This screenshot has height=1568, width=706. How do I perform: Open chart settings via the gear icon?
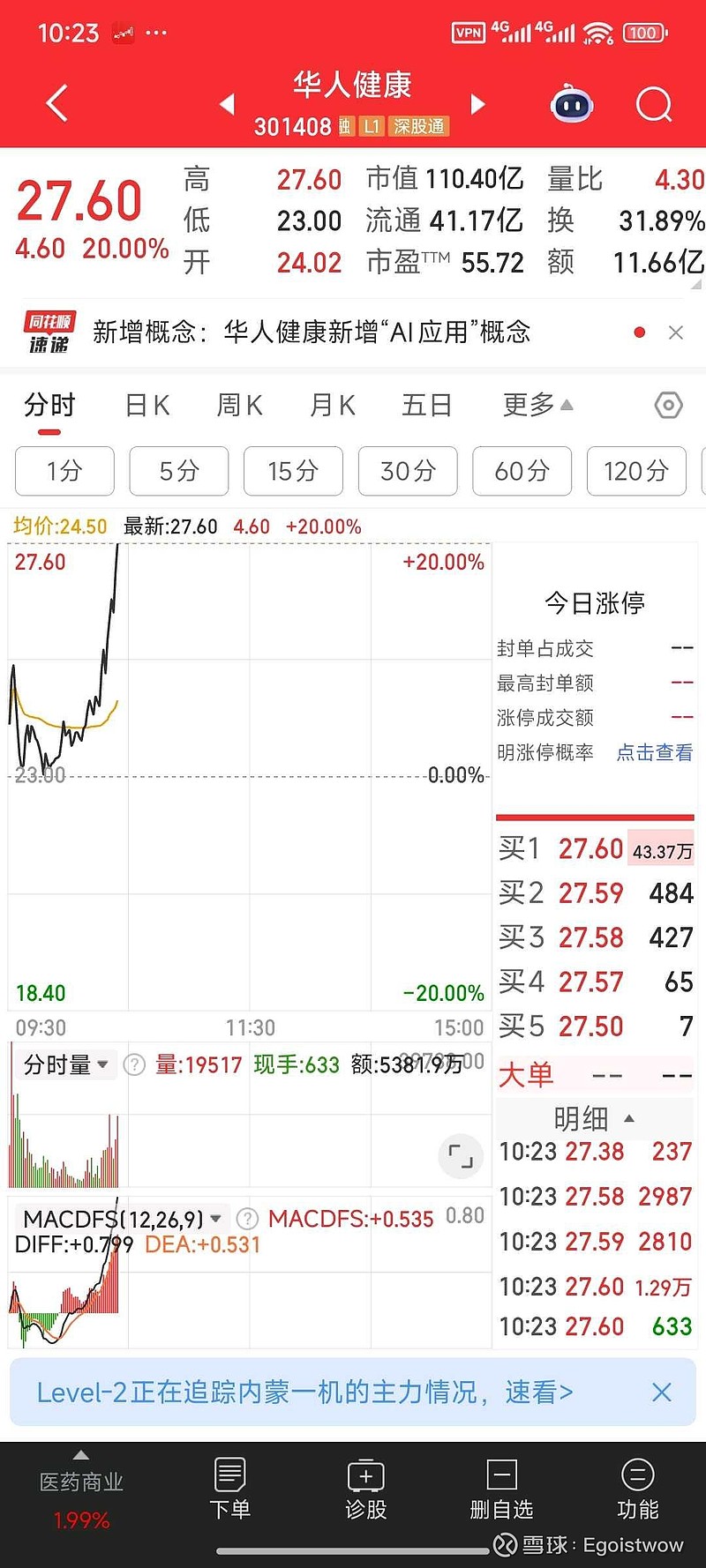(668, 405)
